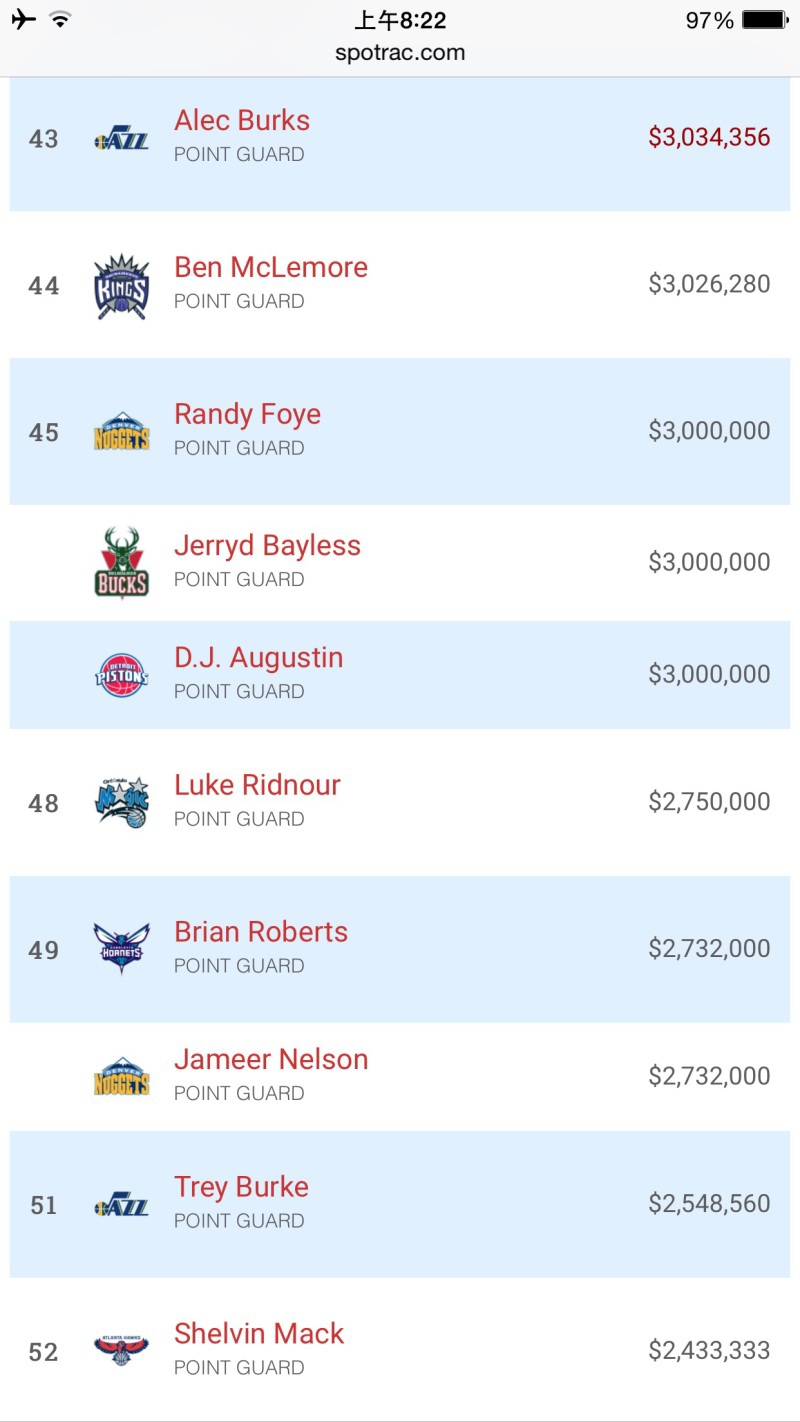View Randy Foye's contract details
The image size is (800, 1422).
(x=248, y=415)
